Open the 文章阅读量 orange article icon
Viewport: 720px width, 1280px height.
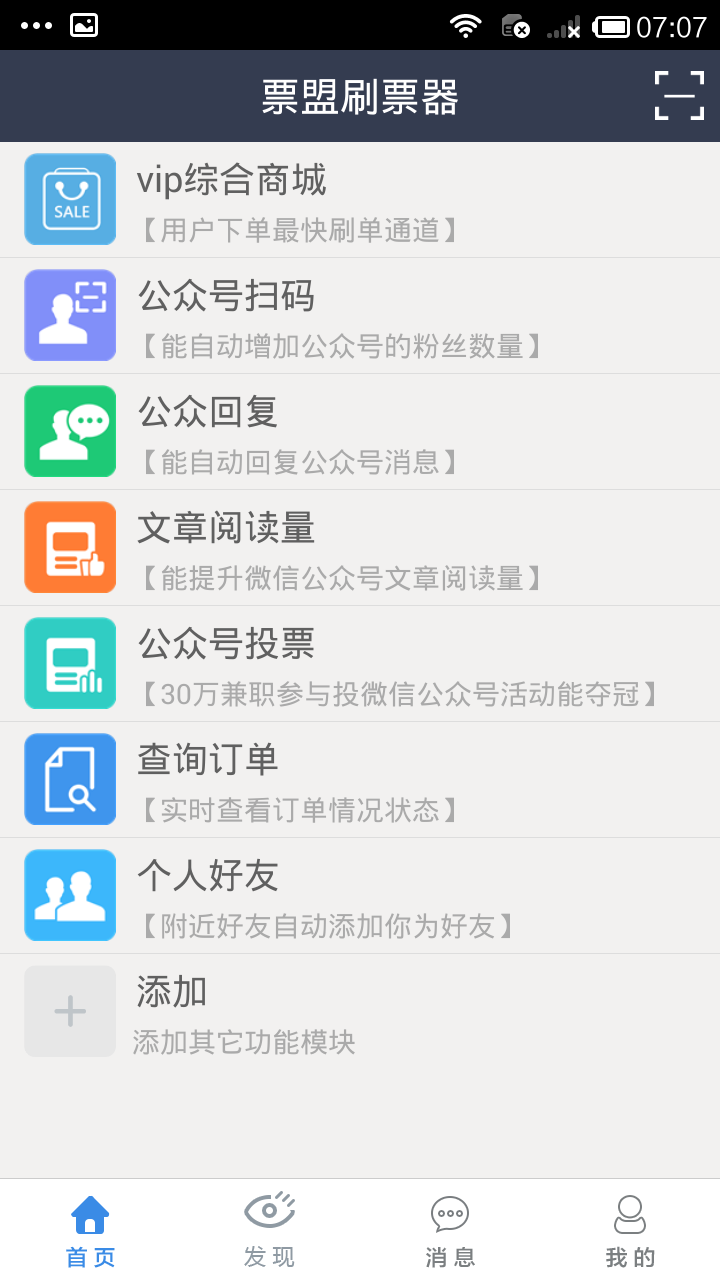70,547
